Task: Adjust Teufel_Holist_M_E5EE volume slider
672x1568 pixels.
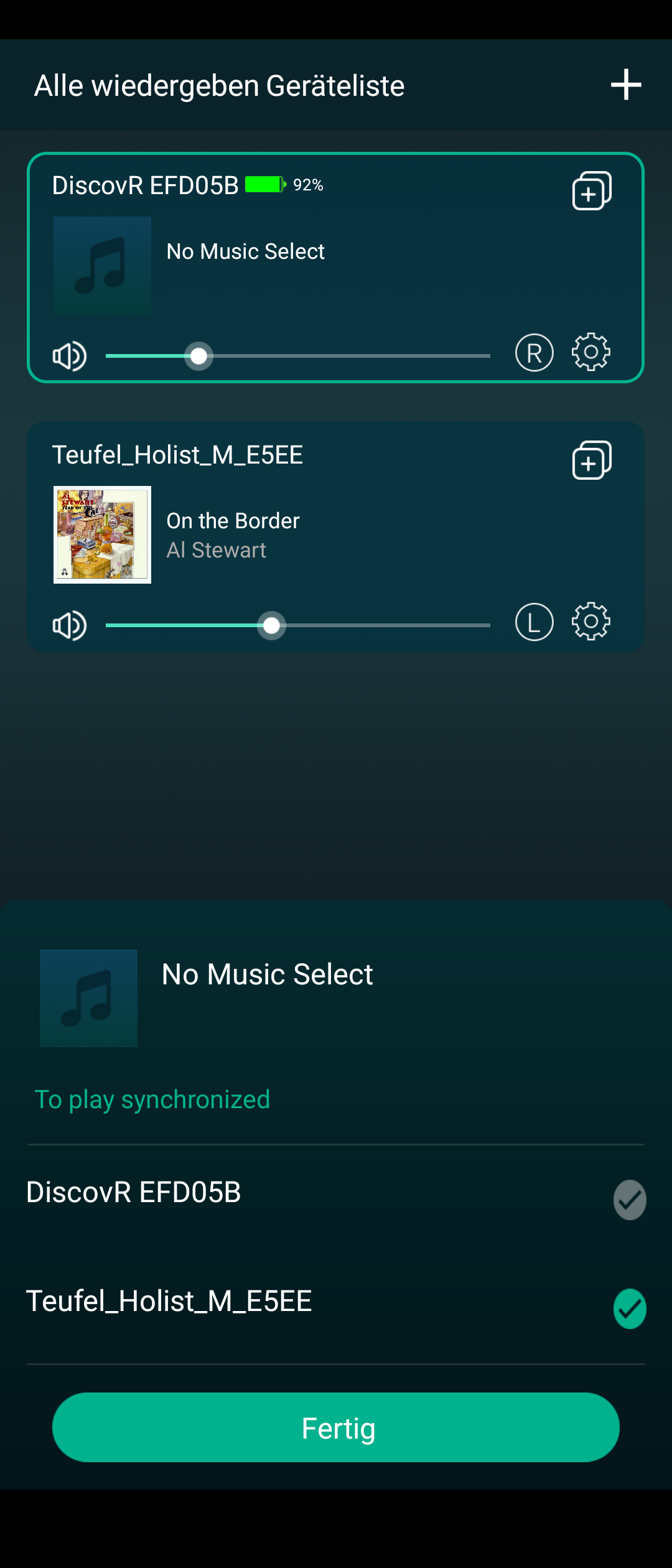Action: (x=272, y=626)
